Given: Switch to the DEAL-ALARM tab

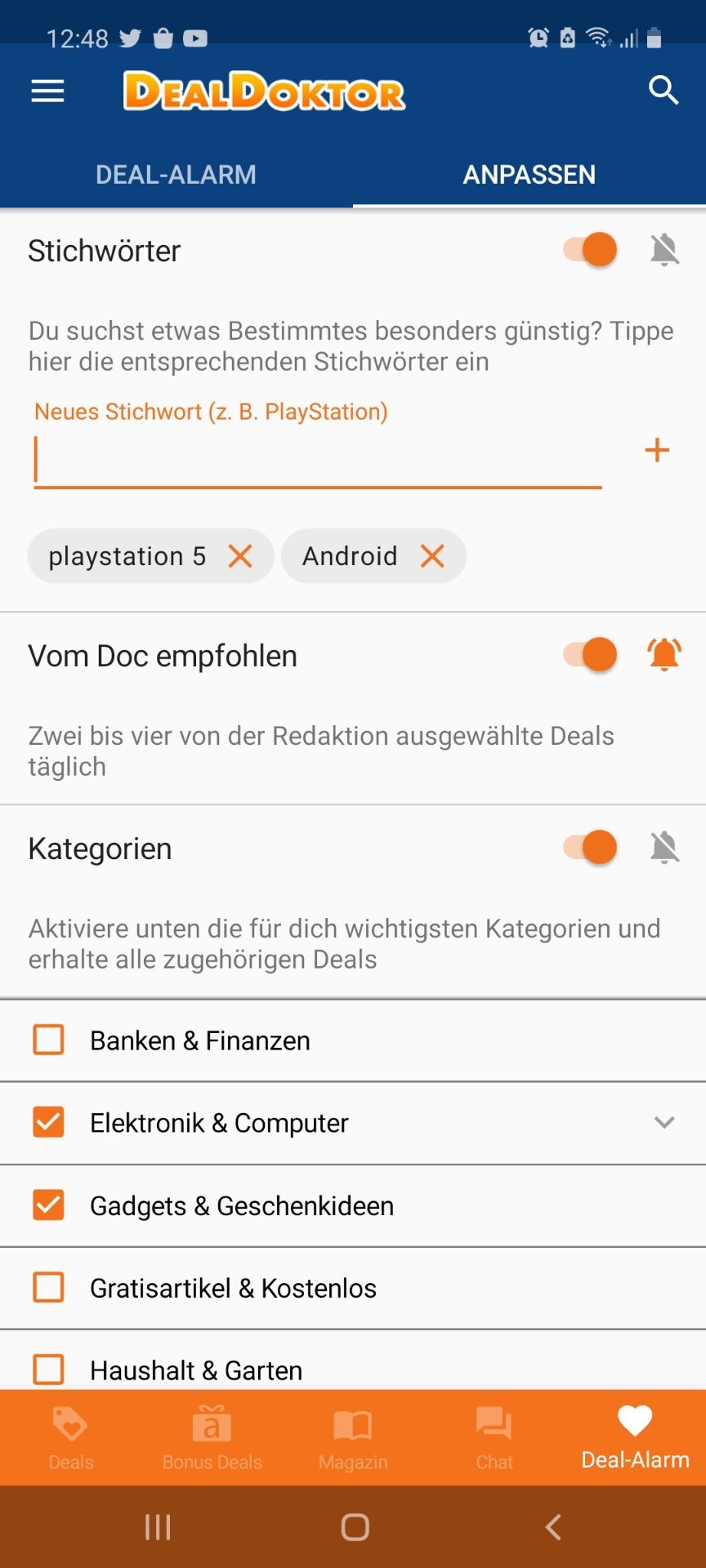Looking at the screenshot, I should (x=176, y=174).
